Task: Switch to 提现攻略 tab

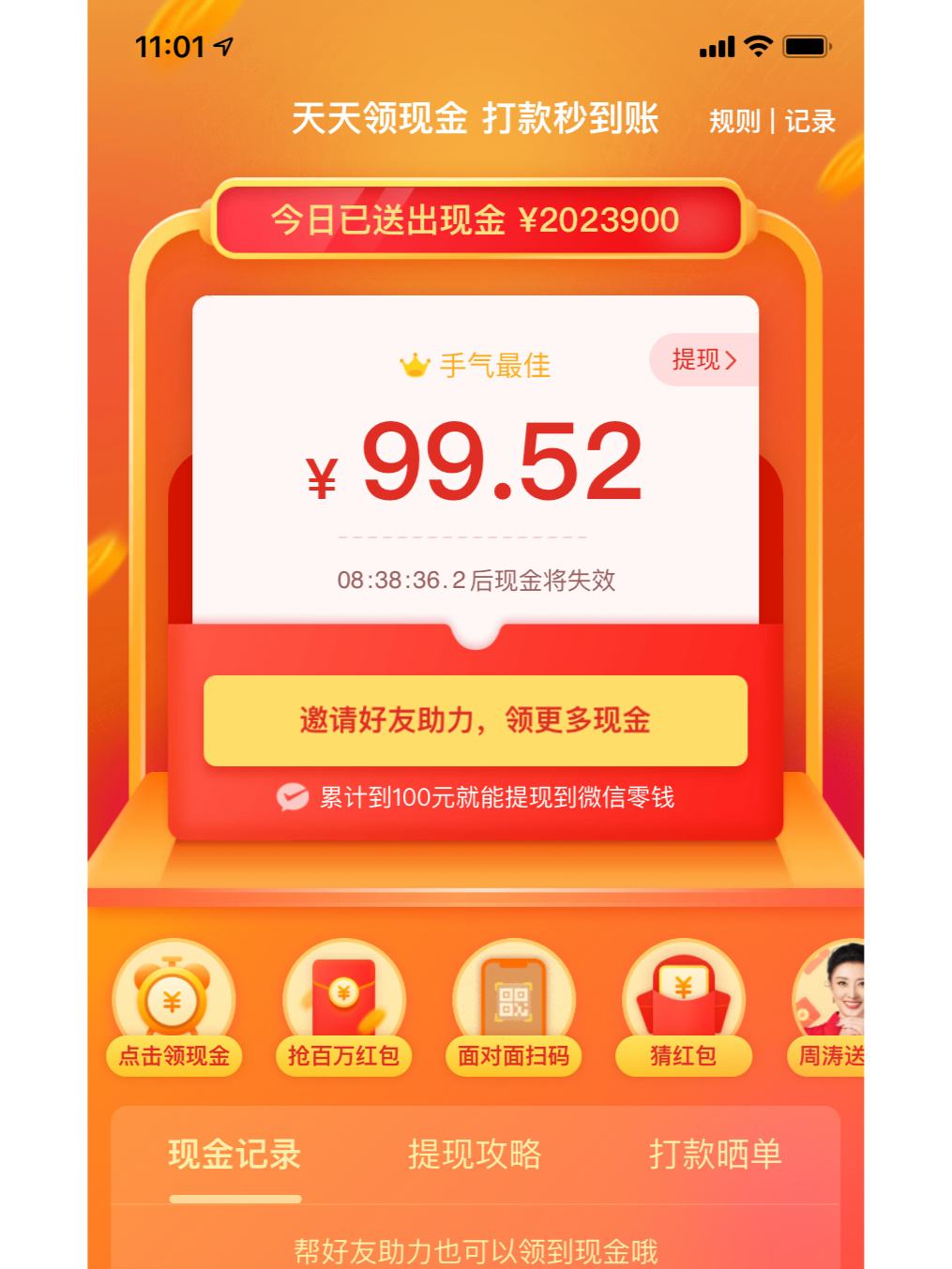Action: click(475, 1154)
